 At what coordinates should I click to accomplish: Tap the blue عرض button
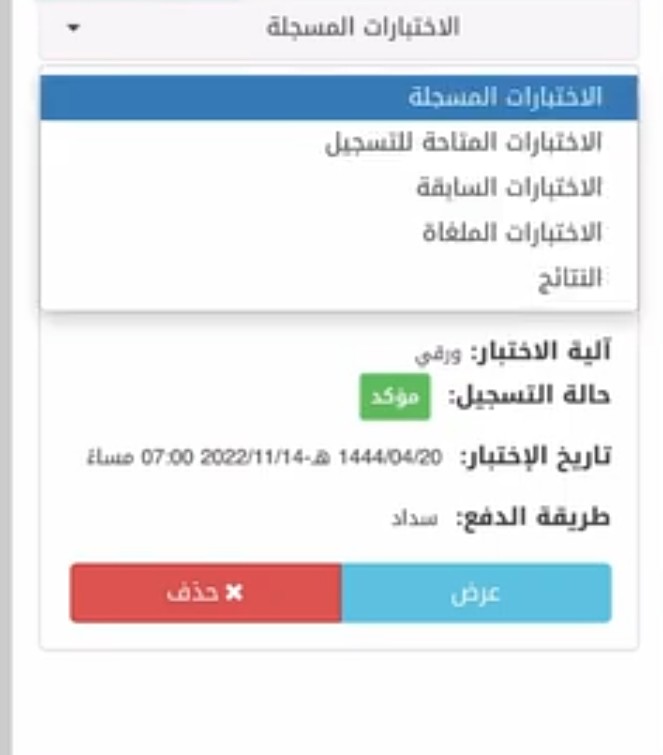click(476, 593)
